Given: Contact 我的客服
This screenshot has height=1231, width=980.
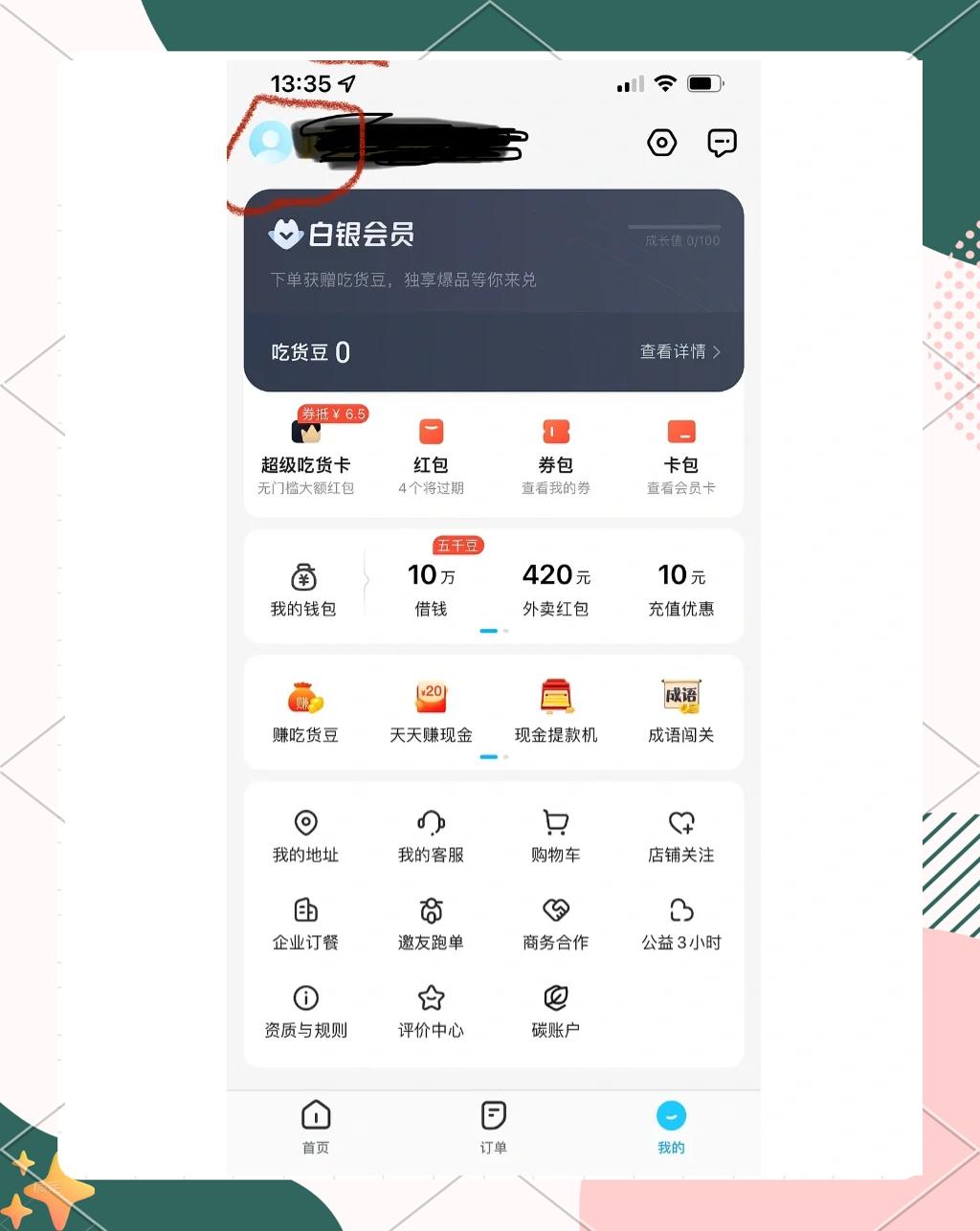Looking at the screenshot, I should 431,835.
